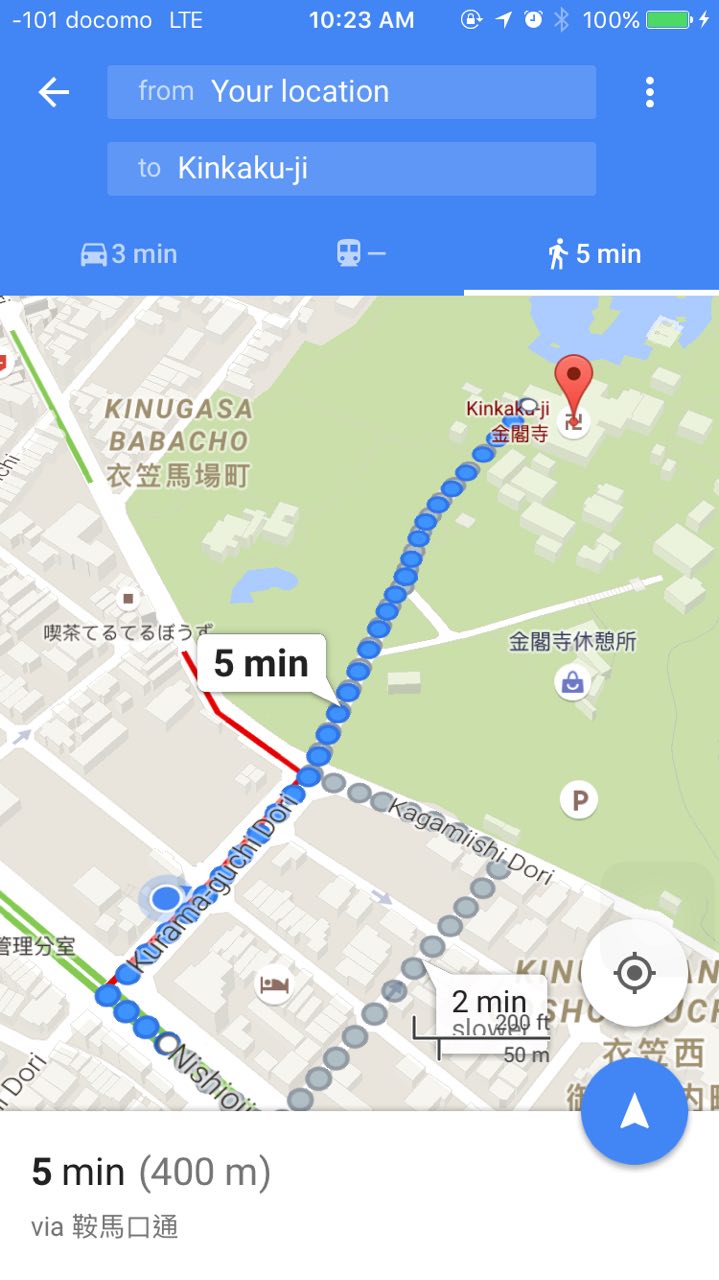Edit the 'Your location' starting point
719x1280 pixels.
pyautogui.click(x=351, y=92)
